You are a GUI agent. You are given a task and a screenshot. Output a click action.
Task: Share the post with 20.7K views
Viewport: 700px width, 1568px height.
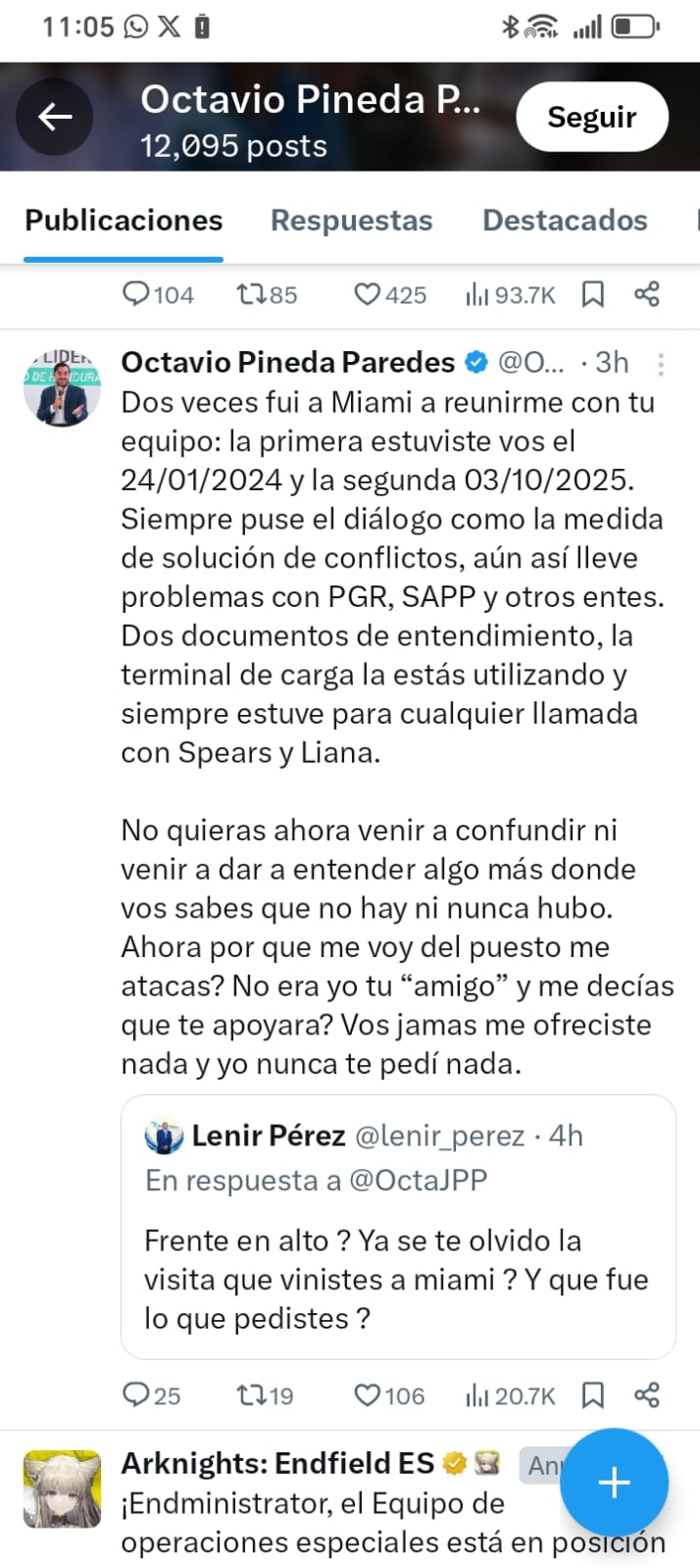646,1394
